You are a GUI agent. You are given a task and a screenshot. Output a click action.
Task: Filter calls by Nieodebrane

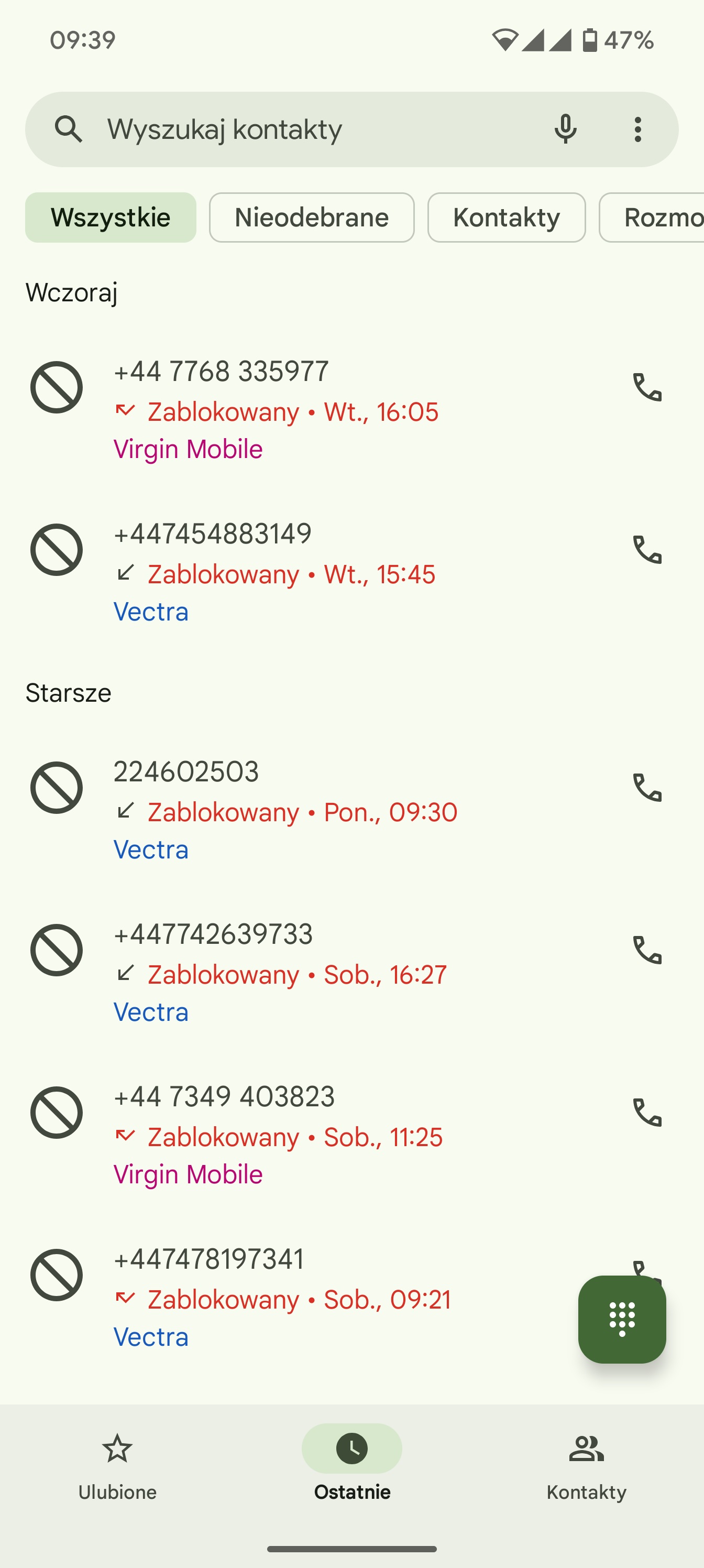point(312,217)
